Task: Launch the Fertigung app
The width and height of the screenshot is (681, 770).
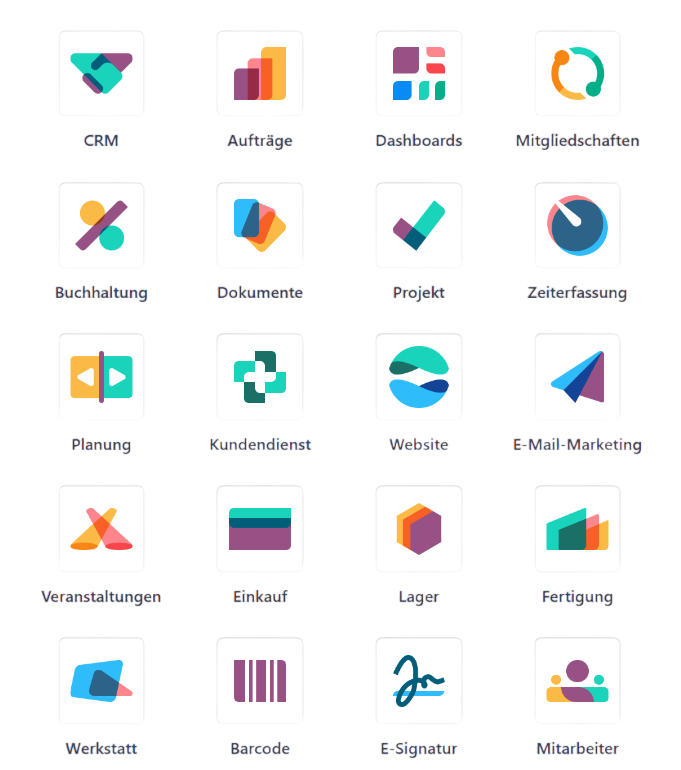Action: 577,529
